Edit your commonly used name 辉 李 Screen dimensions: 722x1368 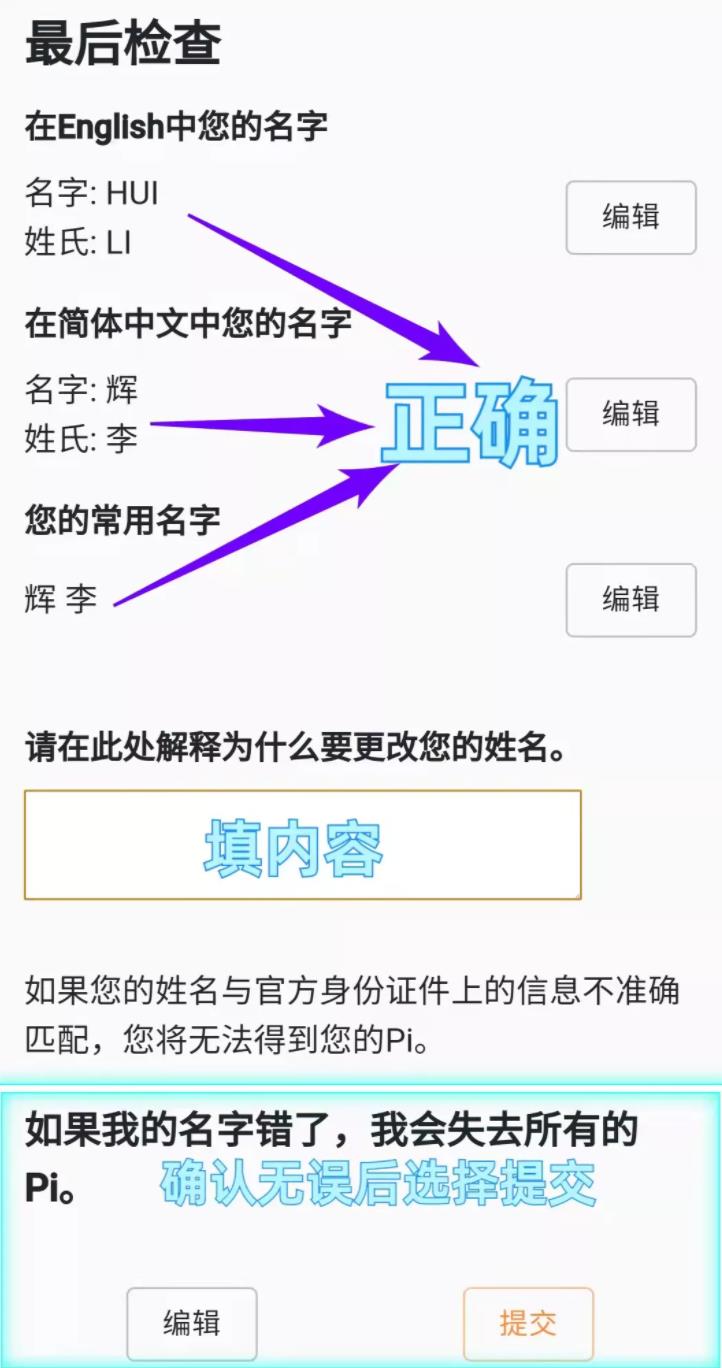(630, 599)
